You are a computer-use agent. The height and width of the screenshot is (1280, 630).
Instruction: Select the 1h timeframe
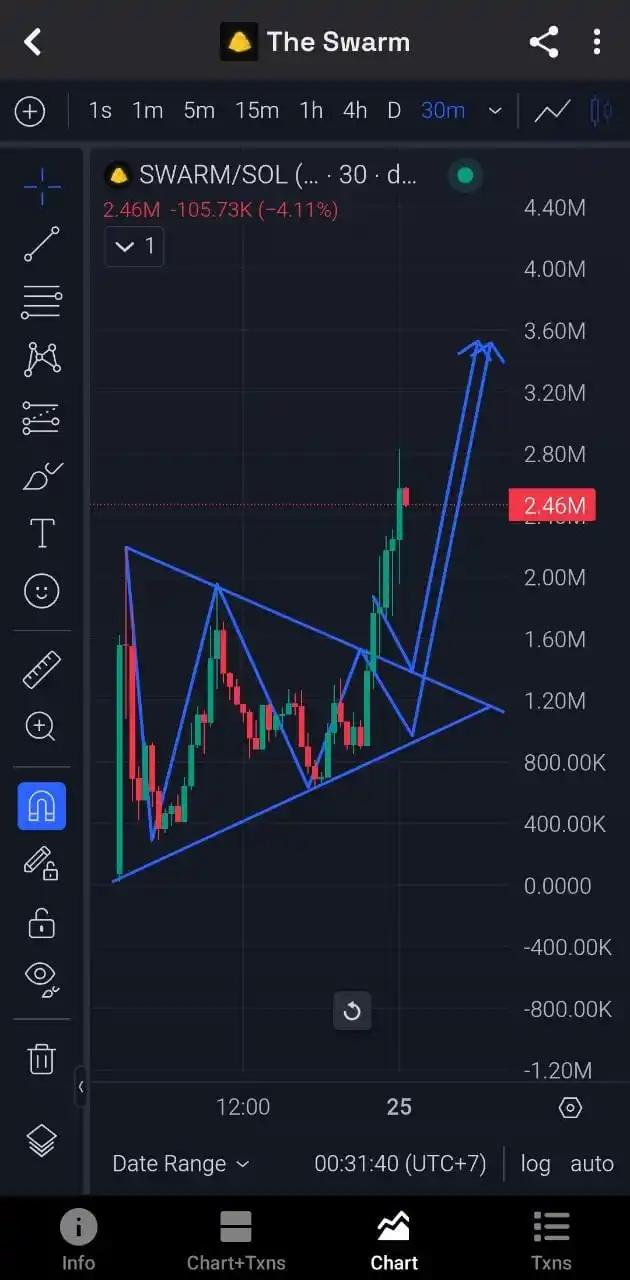311,110
